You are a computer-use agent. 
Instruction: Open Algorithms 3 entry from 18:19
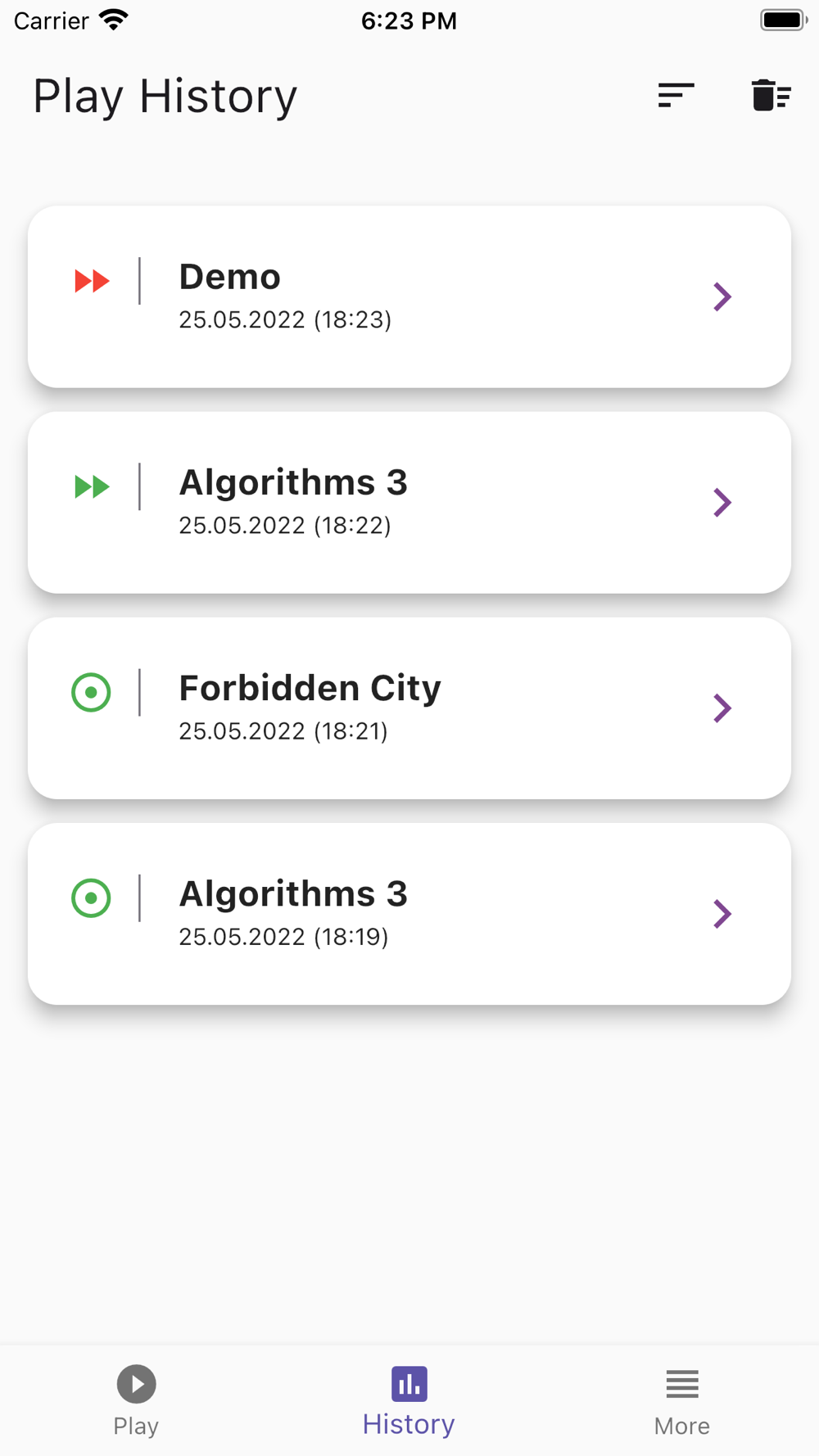coord(409,913)
